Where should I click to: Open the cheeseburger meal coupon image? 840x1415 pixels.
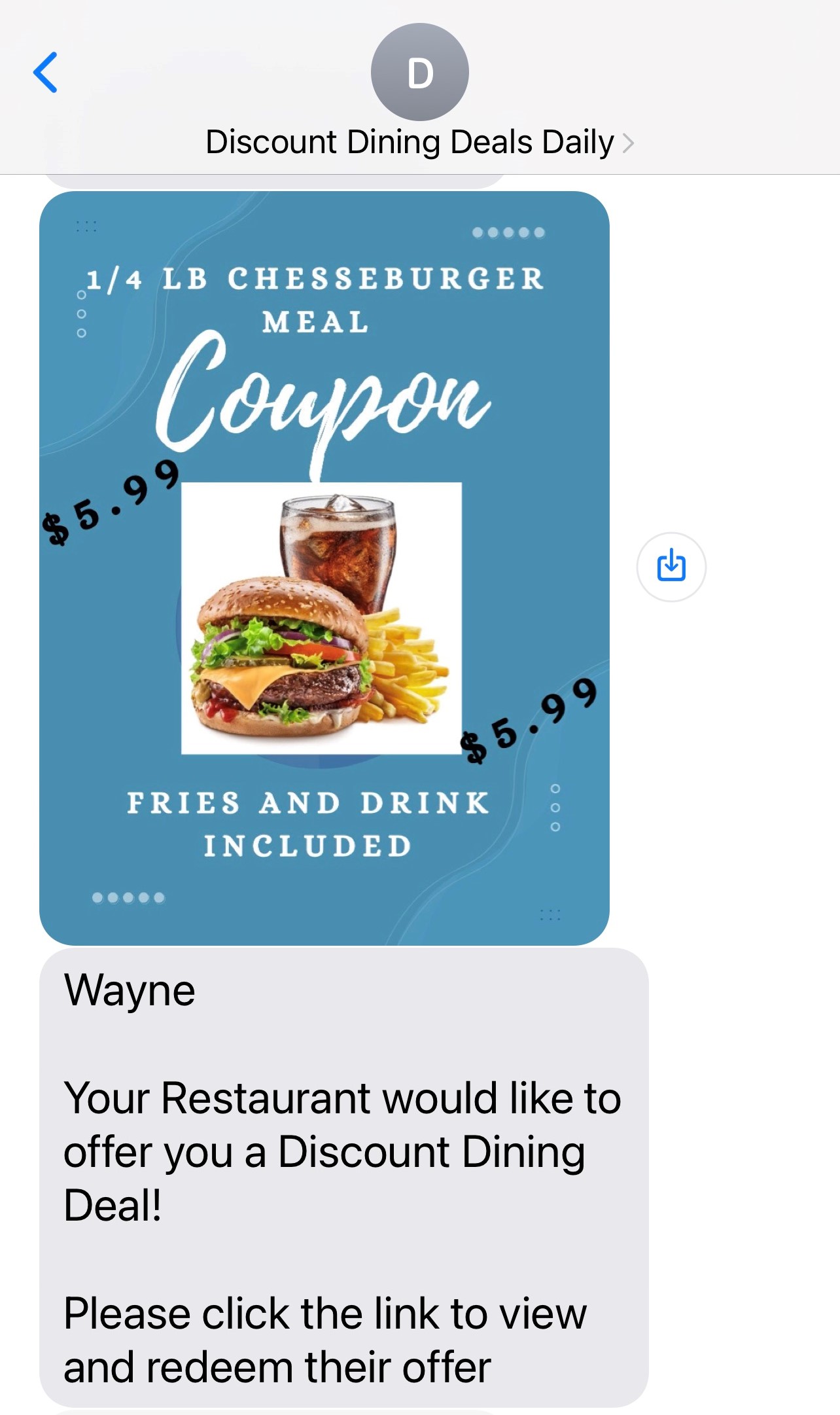coord(324,567)
